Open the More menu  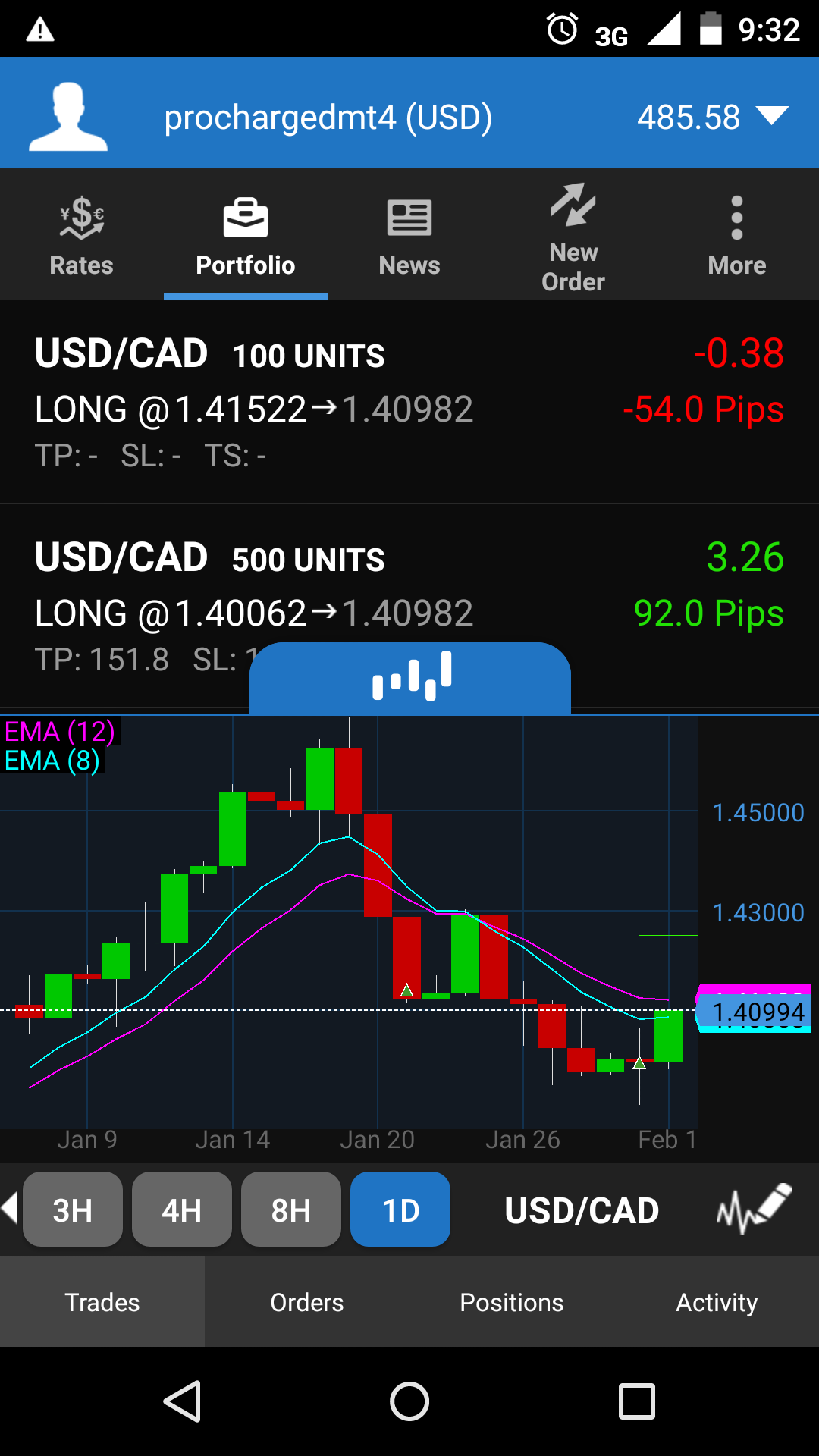[736, 235]
